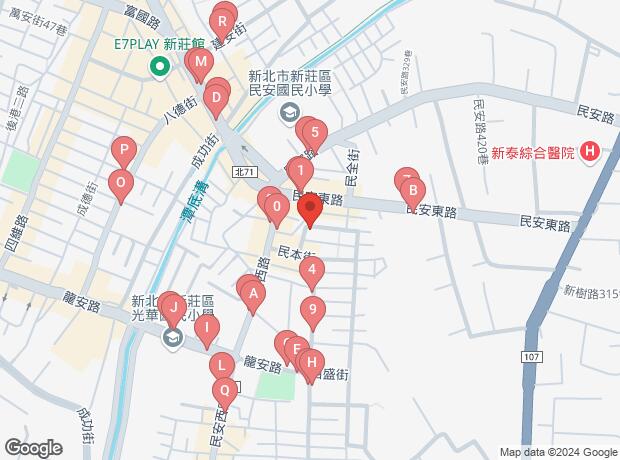Select the marker labeled A
Screen dimensions: 620x460
coord(254,294)
